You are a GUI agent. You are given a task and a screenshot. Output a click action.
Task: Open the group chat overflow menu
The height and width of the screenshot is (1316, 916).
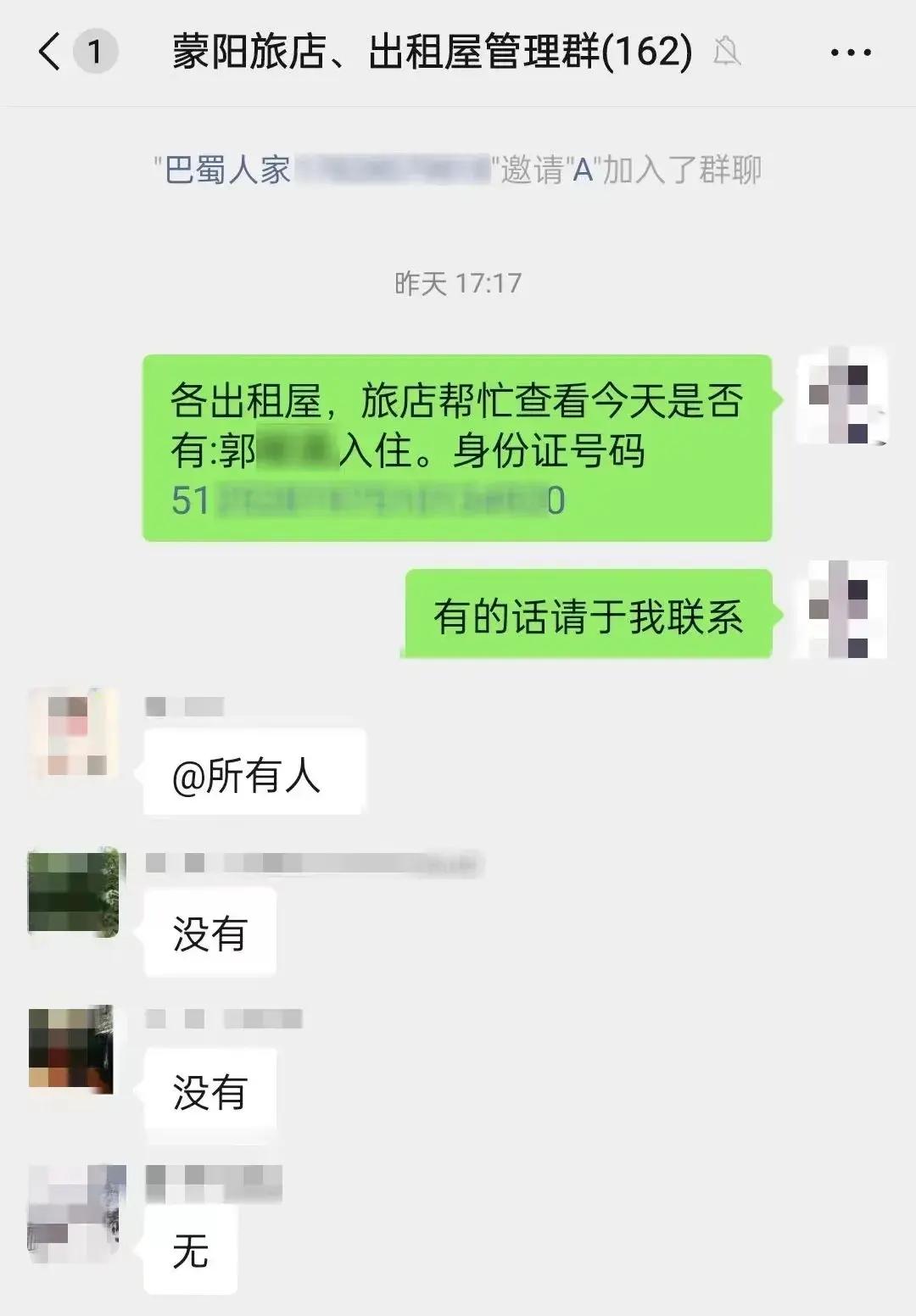click(x=850, y=53)
